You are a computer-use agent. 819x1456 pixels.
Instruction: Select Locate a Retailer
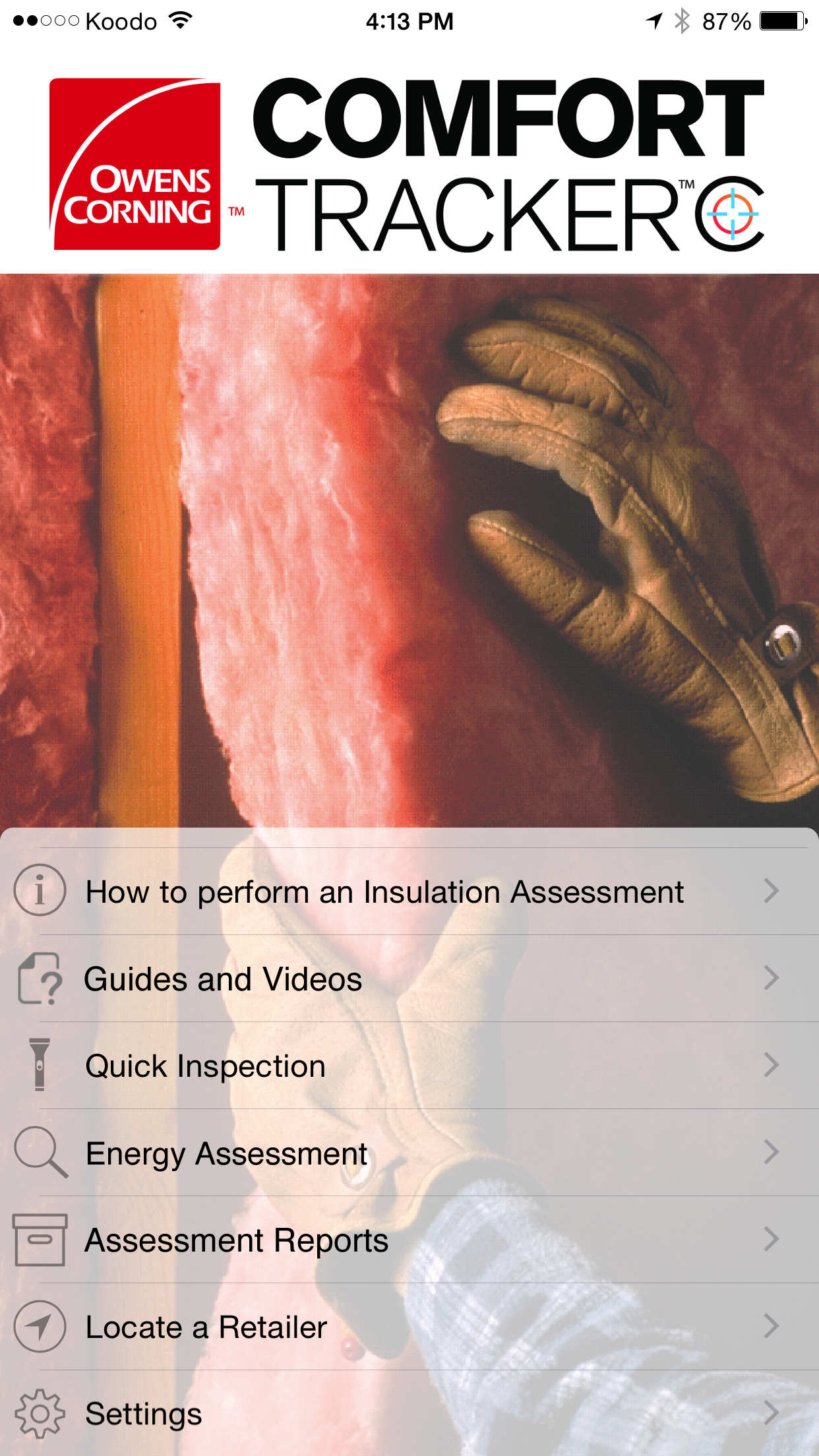[x=409, y=1327]
